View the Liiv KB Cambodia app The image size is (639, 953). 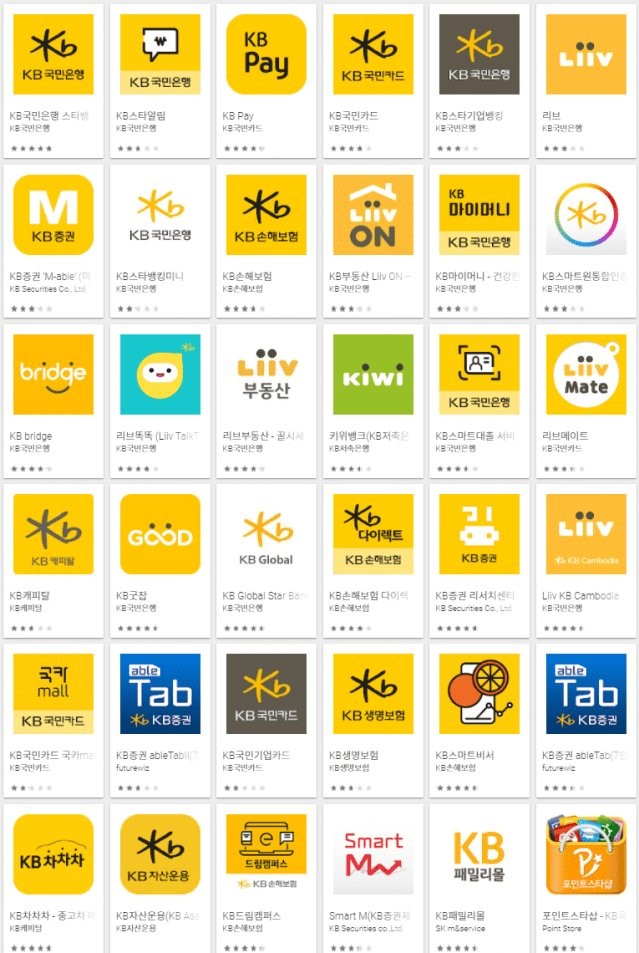click(586, 535)
